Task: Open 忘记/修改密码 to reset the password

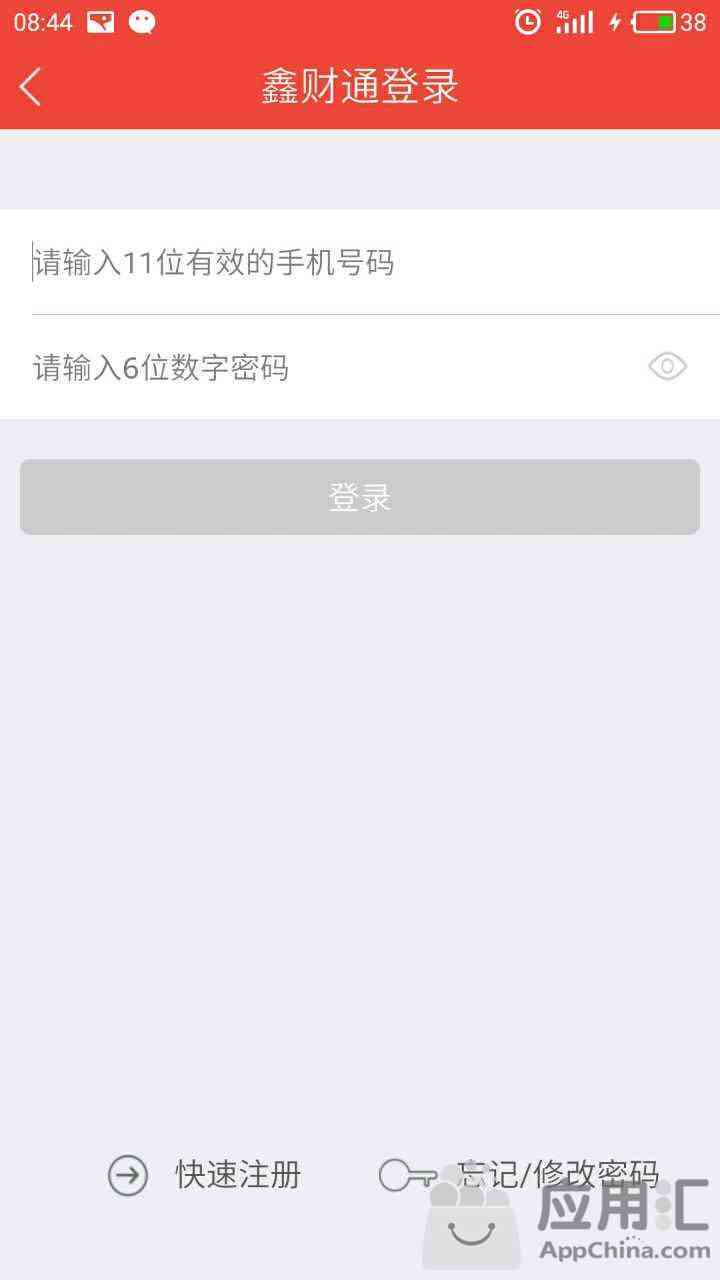Action: pyautogui.click(x=520, y=1174)
